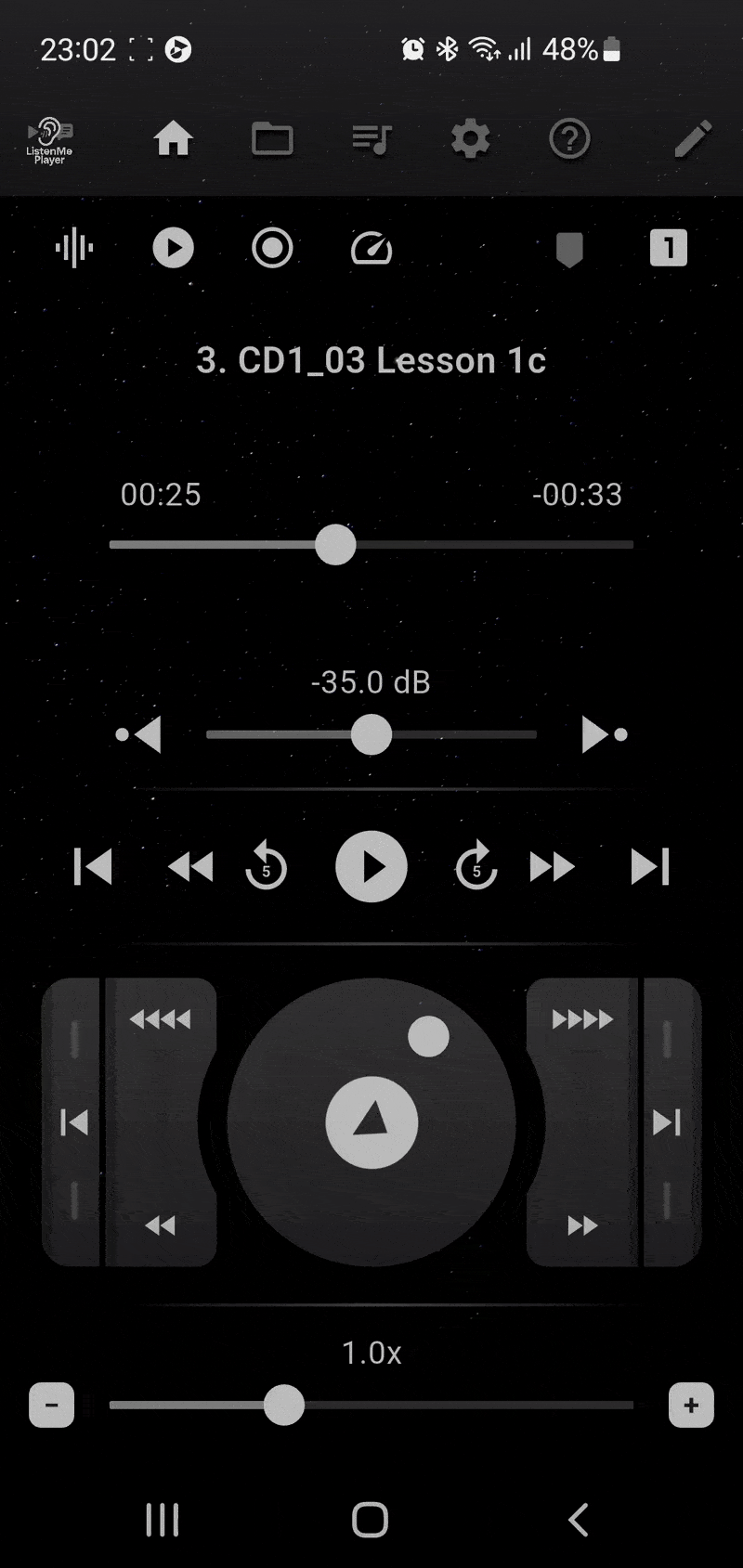743x1568 pixels.
Task: Tap the bookmark marker icon
Action: pyautogui.click(x=569, y=248)
